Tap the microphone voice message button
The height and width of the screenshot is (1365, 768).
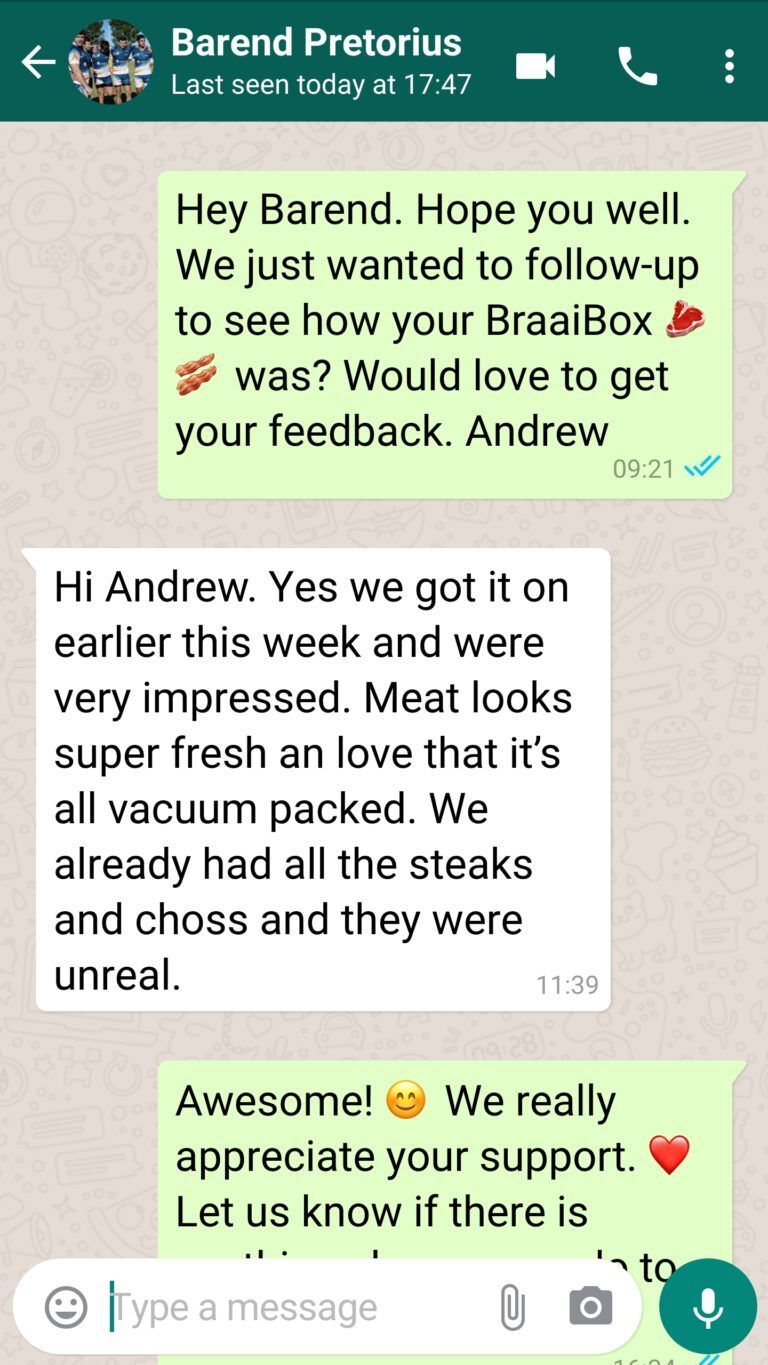pos(708,1307)
